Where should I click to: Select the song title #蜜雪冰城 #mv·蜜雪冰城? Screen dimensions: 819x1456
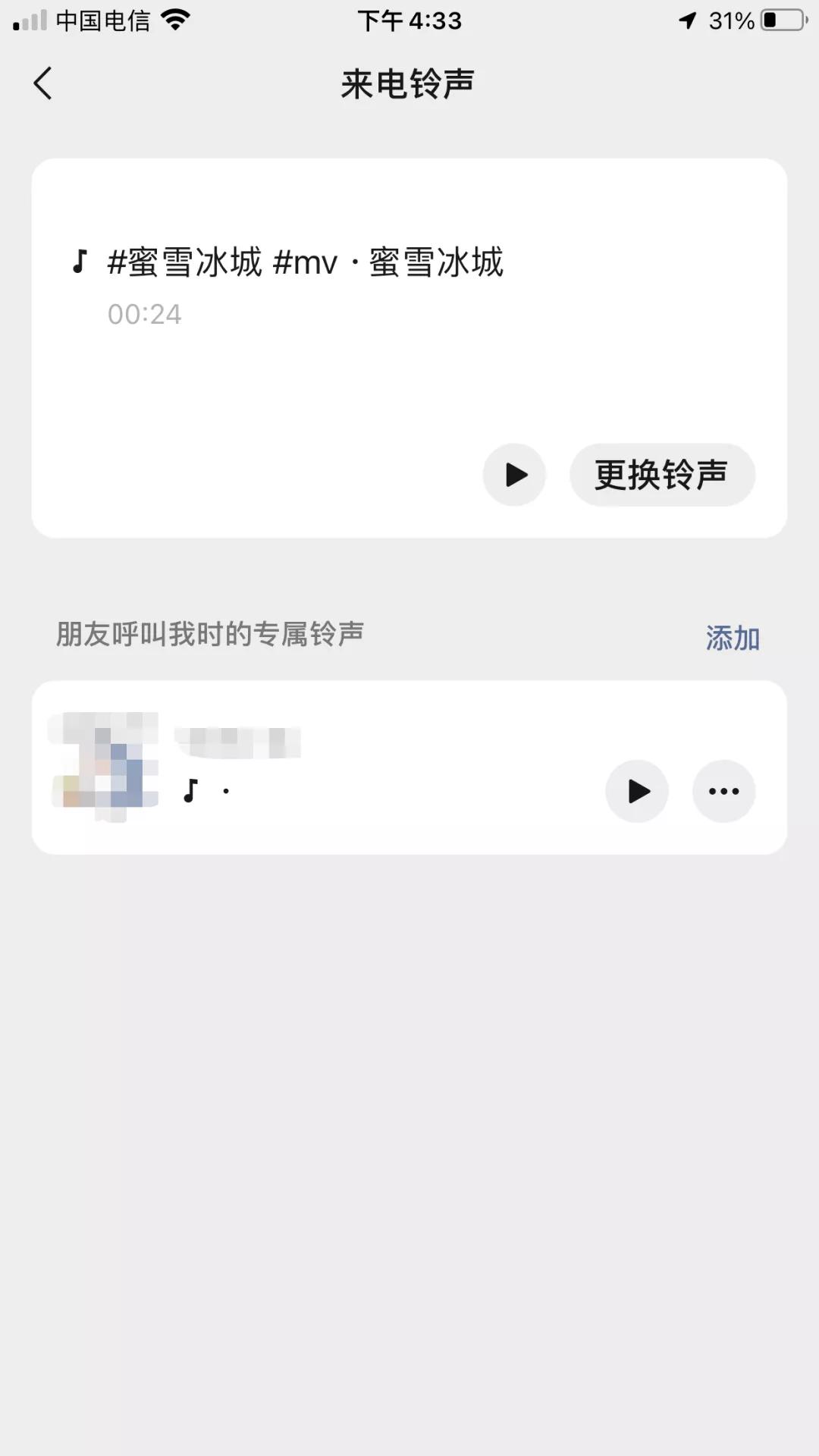point(303,262)
